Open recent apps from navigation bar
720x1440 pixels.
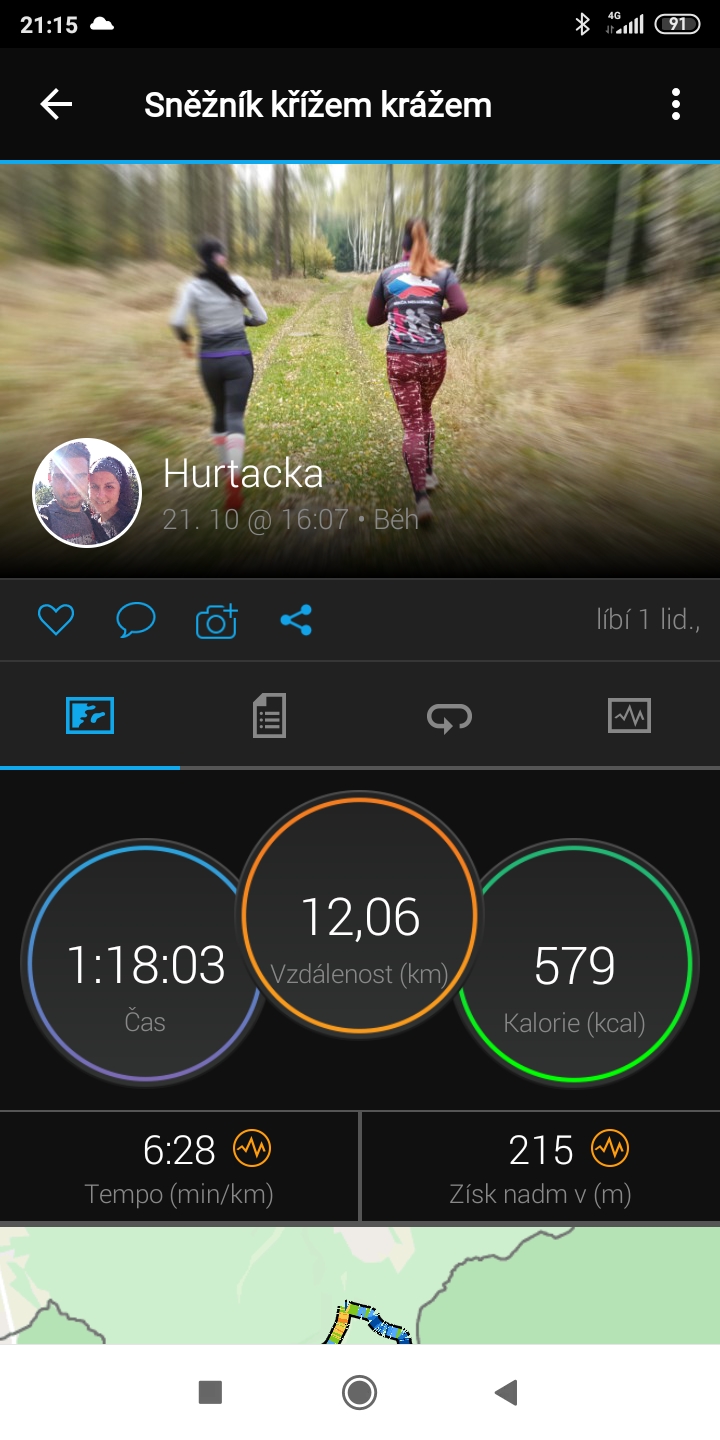pos(210,1392)
